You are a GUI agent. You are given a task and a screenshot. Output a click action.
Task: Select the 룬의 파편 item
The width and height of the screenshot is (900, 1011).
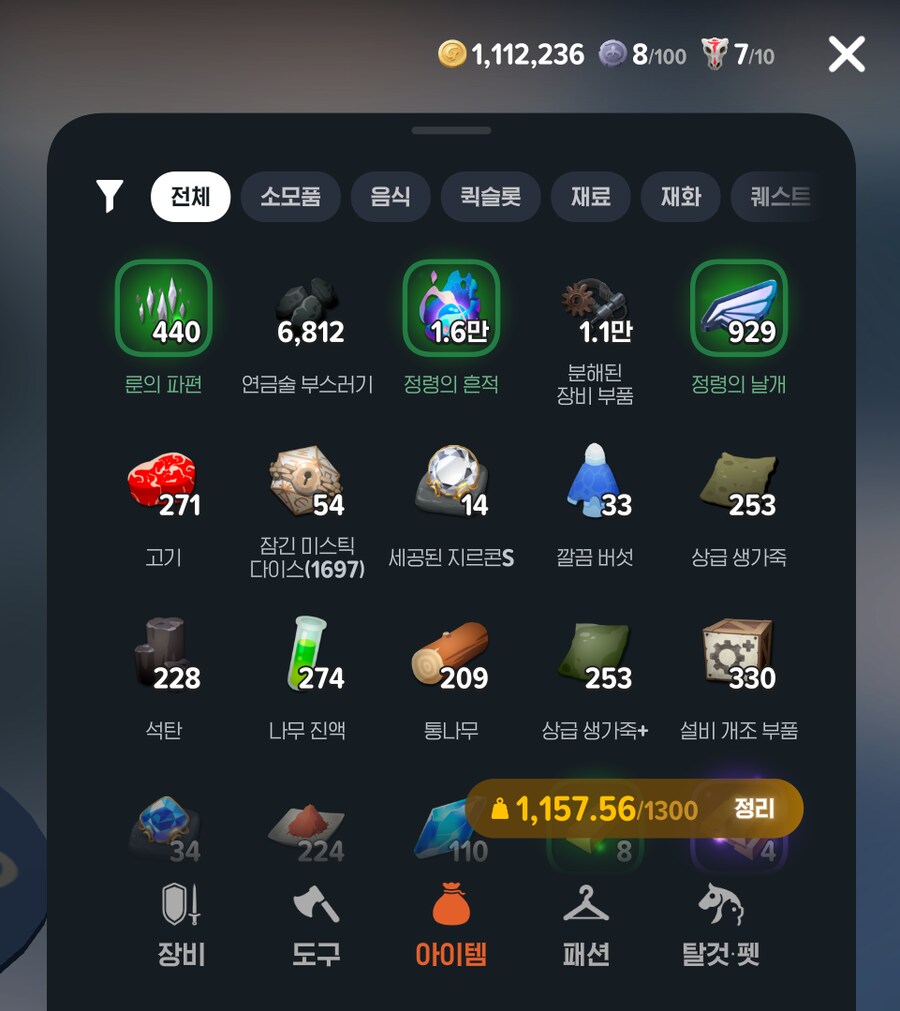pos(164,309)
